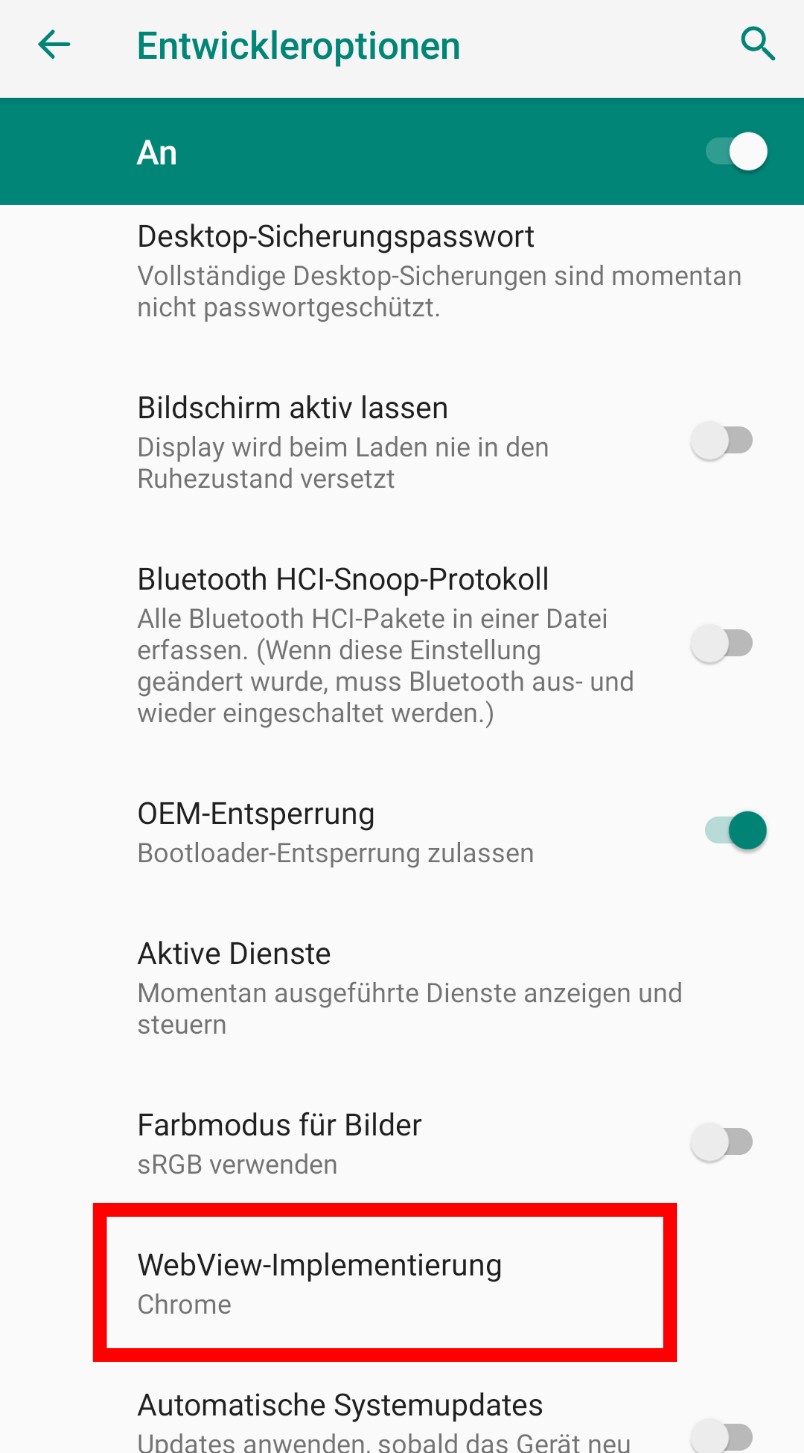Enable Farbmodus für Bilder
The width and height of the screenshot is (804, 1453).
pos(722,1142)
